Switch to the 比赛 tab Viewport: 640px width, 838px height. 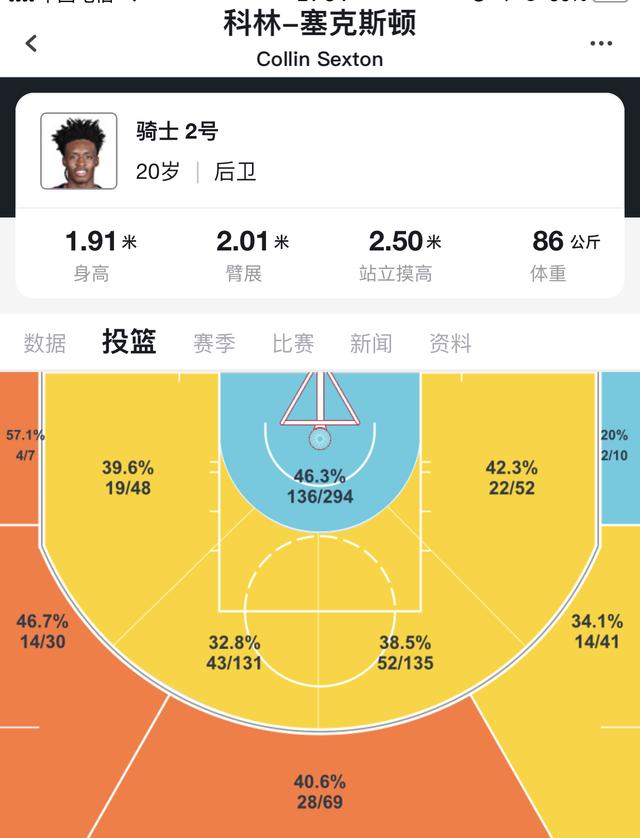(293, 343)
